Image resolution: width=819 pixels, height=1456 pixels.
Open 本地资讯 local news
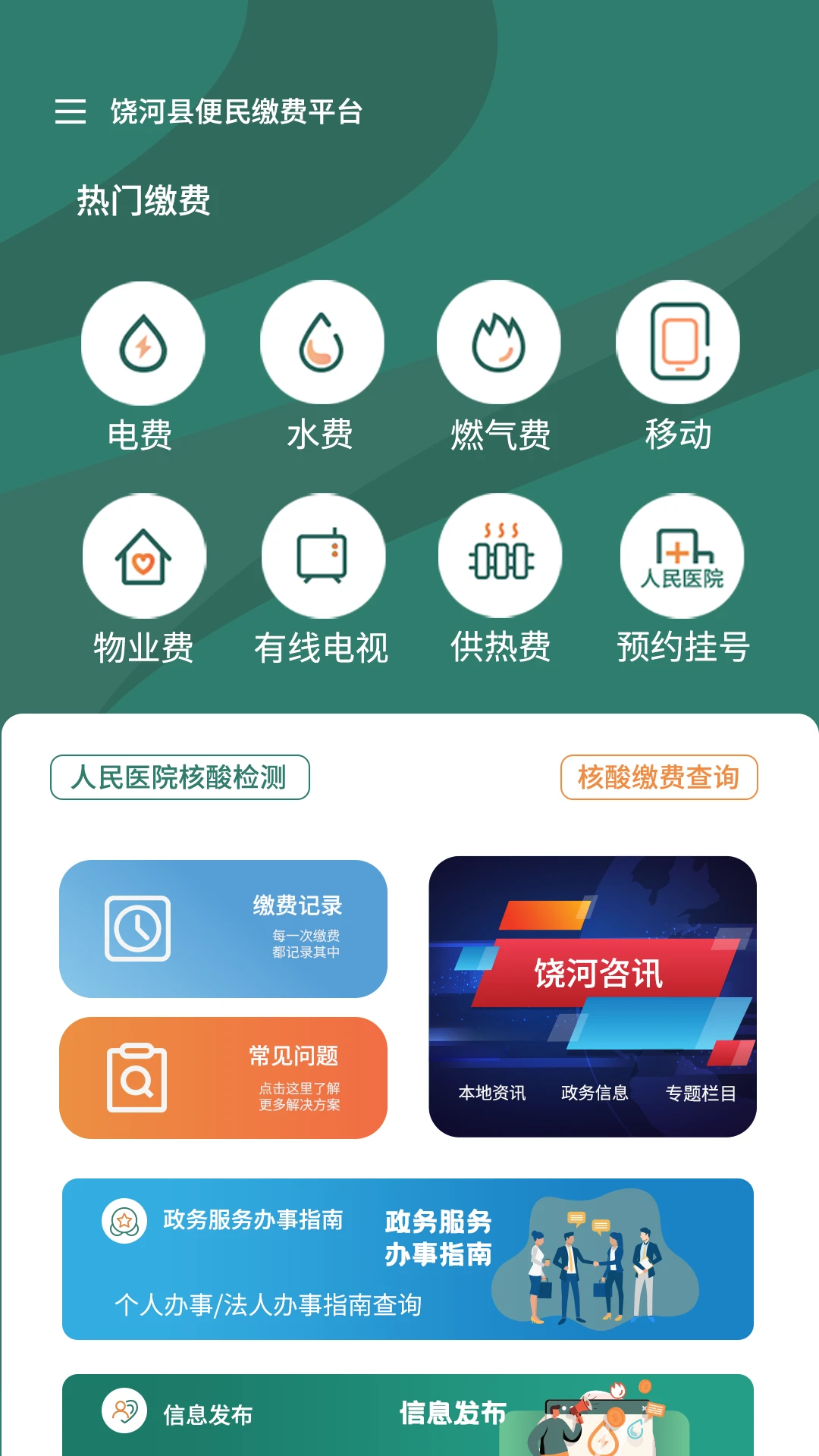click(491, 1093)
